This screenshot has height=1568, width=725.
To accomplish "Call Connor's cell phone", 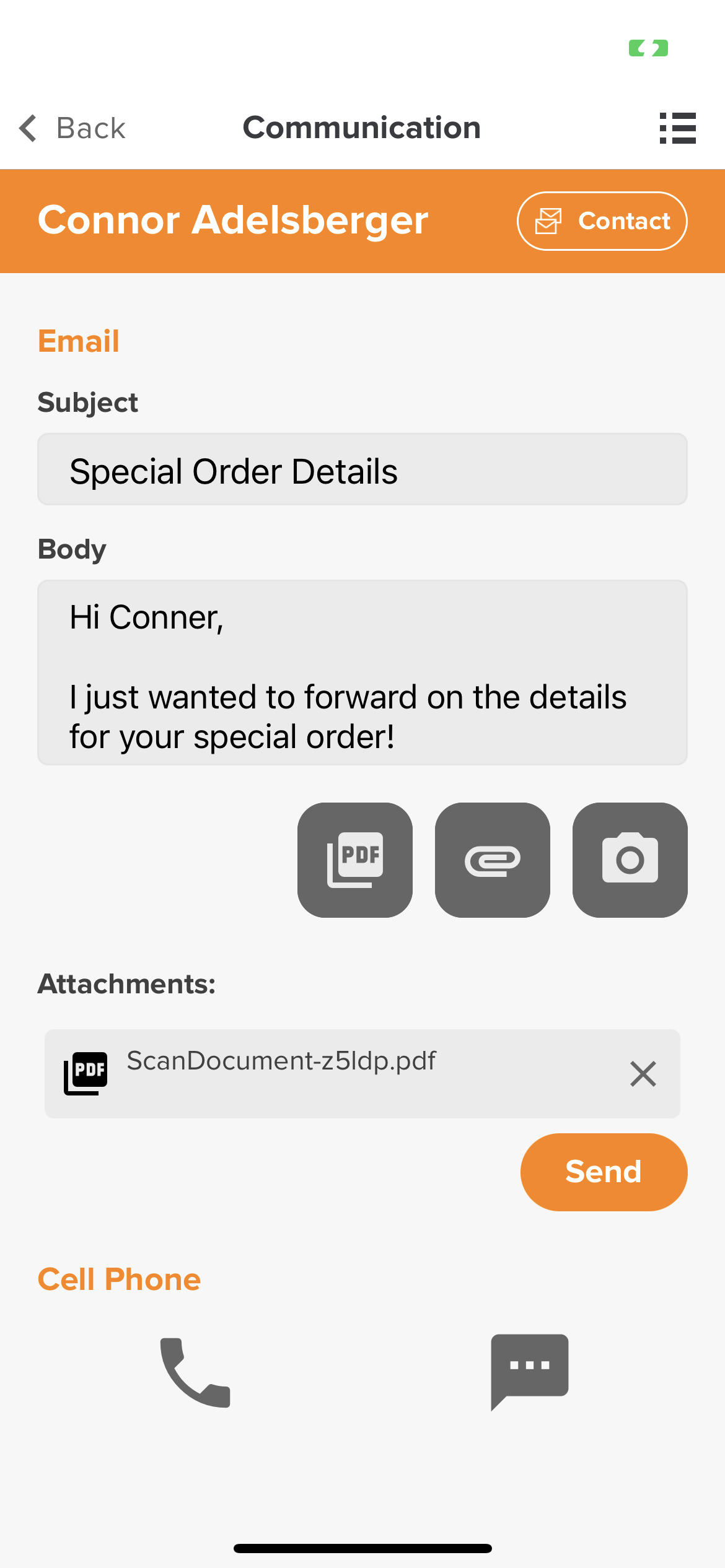I will tap(195, 1373).
